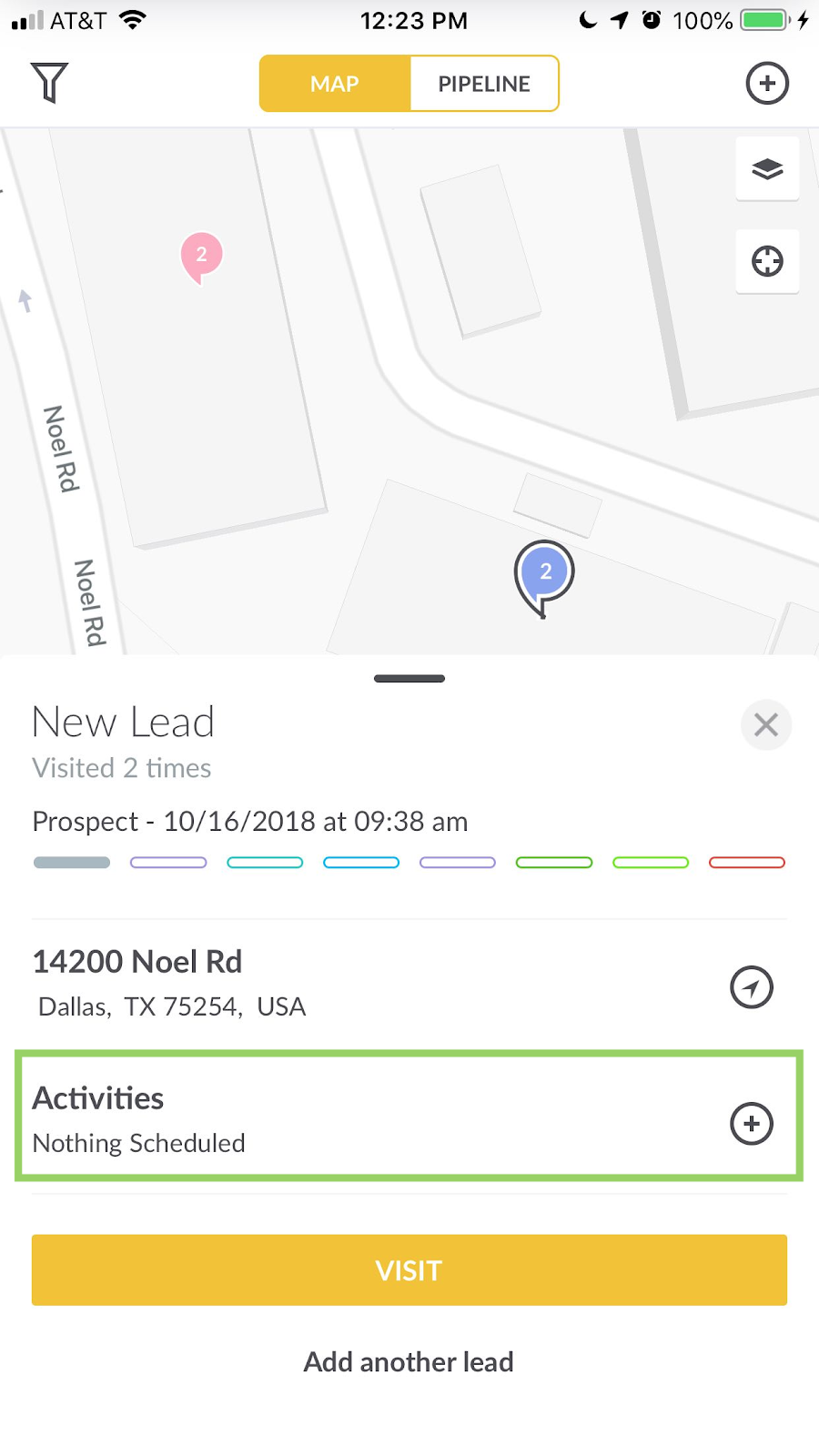Tap the add plus icon in header

(767, 83)
